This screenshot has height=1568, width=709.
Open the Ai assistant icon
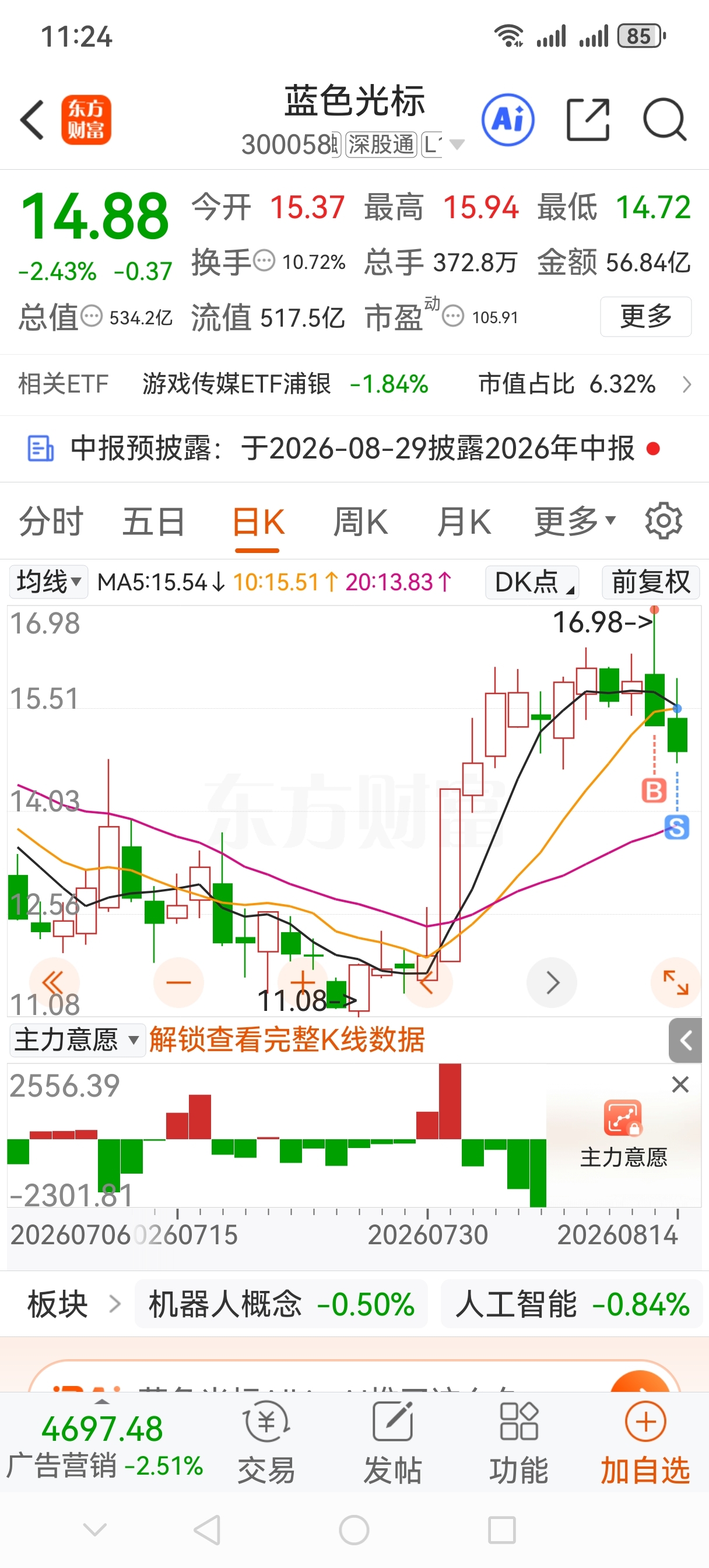[508, 120]
